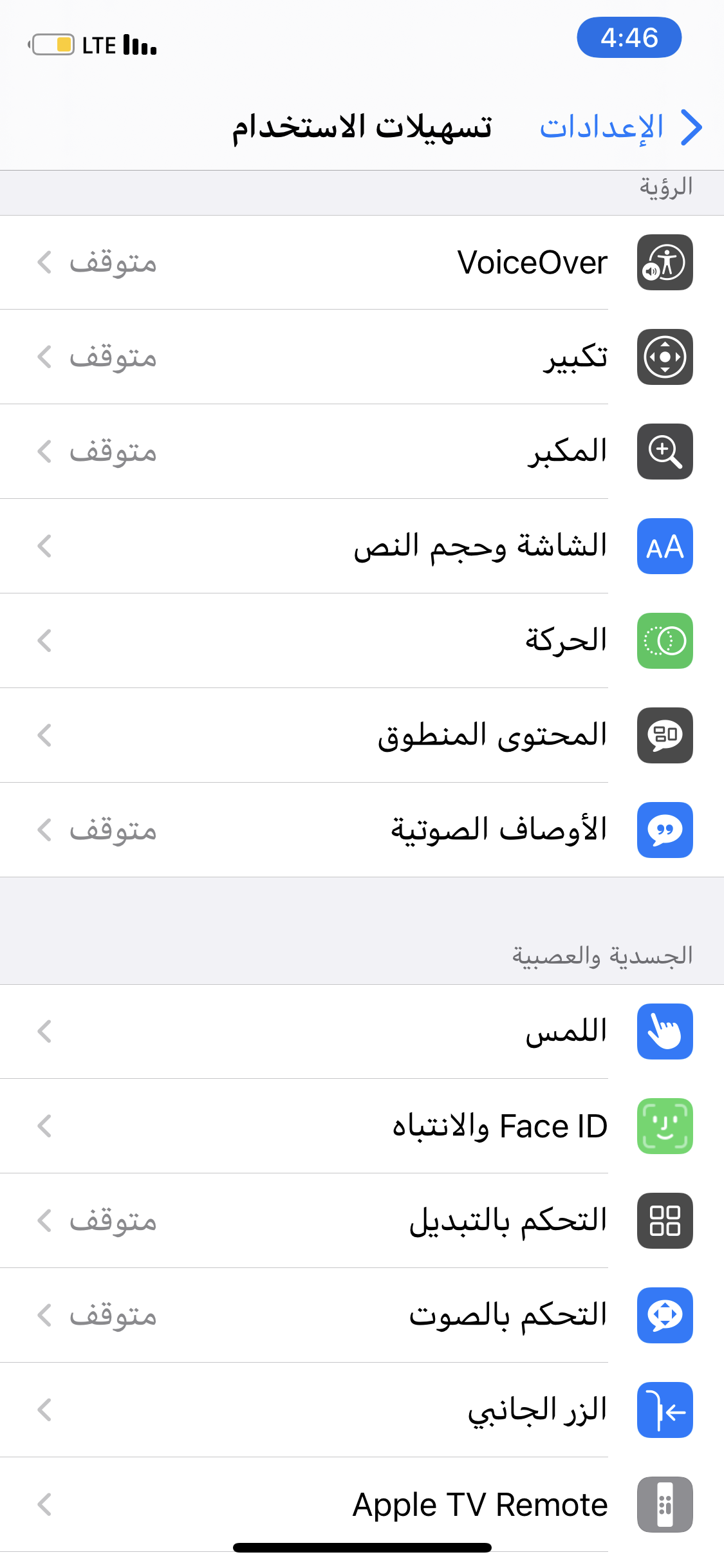Open التحكم بالصوت settings
This screenshot has height=1568, width=724.
point(362,1315)
